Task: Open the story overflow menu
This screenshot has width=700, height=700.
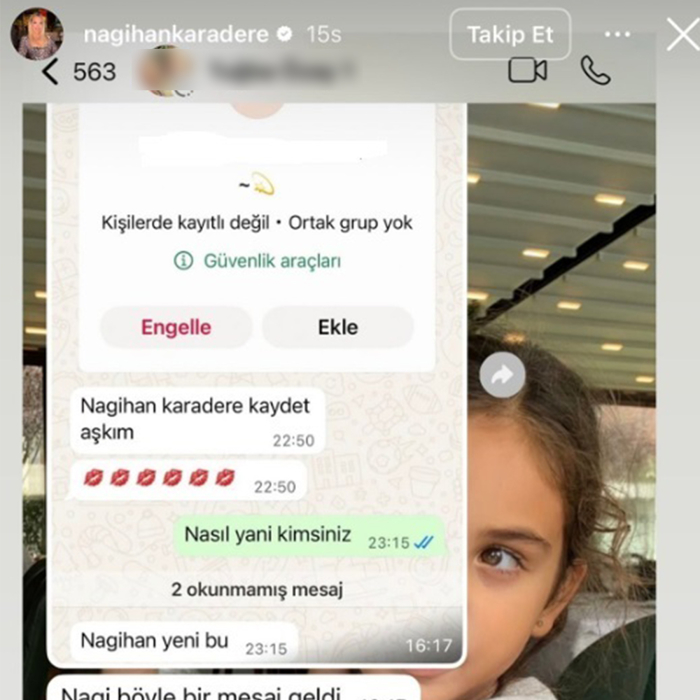Action: (617, 34)
